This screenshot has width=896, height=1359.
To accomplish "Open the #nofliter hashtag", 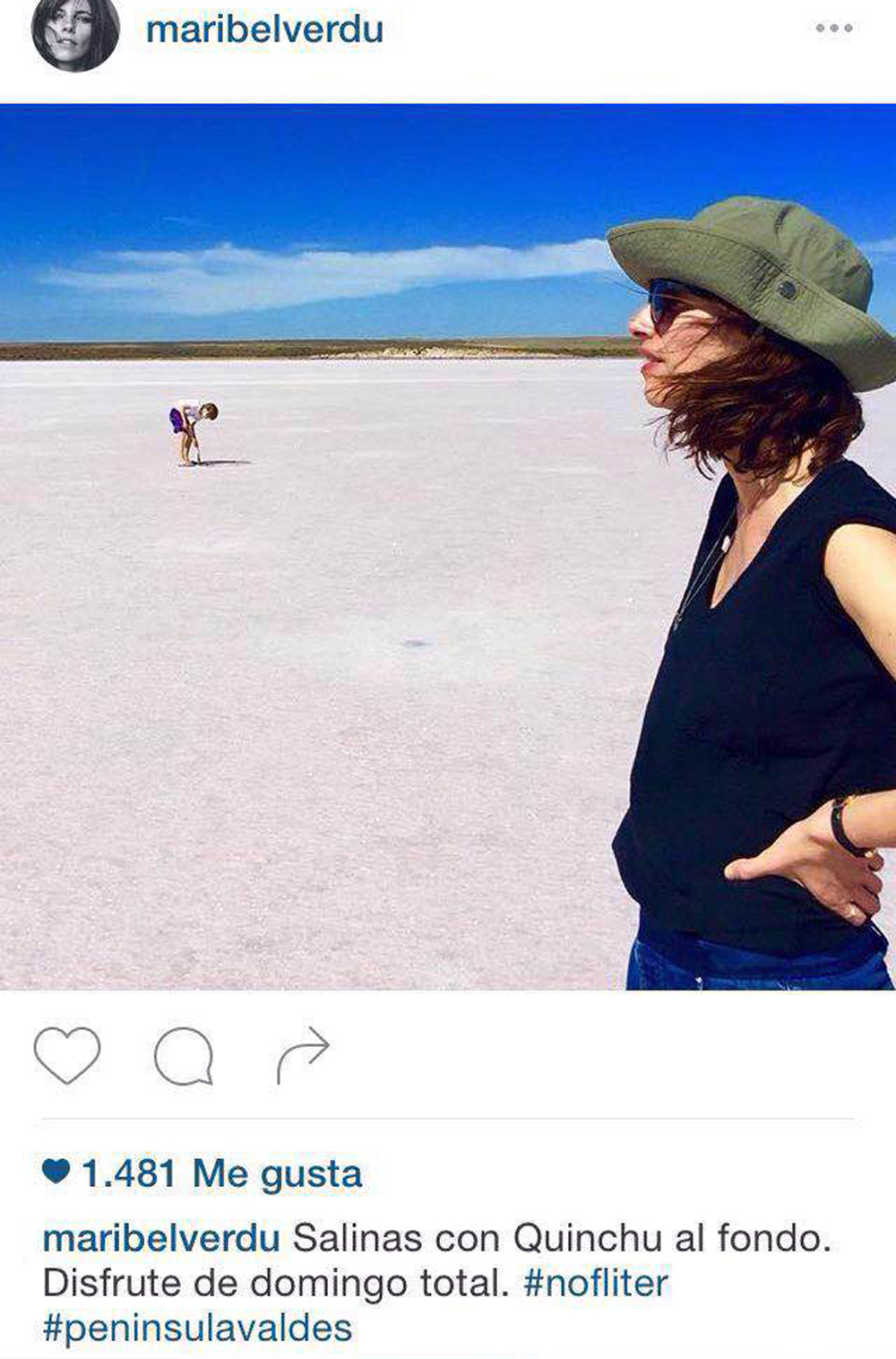I will (x=596, y=1283).
